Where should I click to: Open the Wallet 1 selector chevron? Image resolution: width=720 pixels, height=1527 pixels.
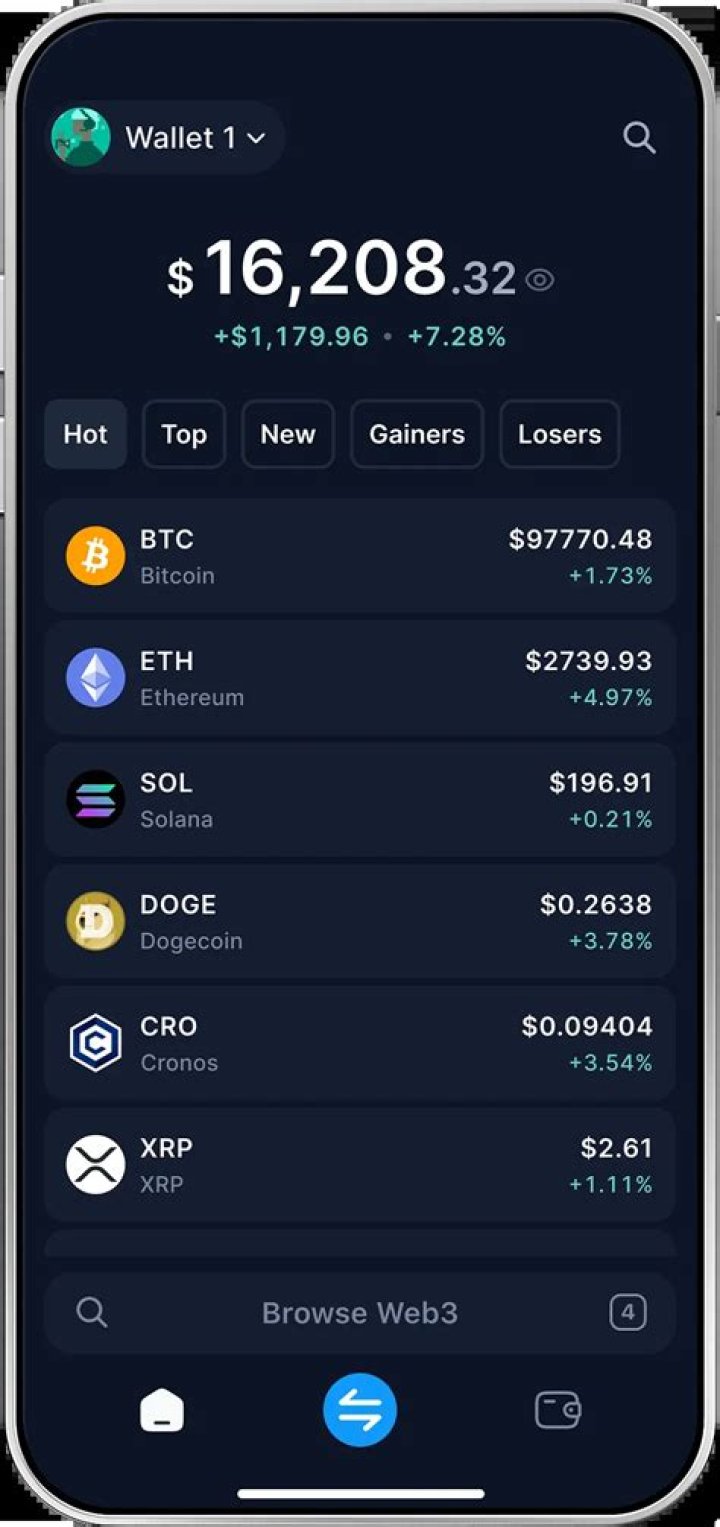point(255,139)
